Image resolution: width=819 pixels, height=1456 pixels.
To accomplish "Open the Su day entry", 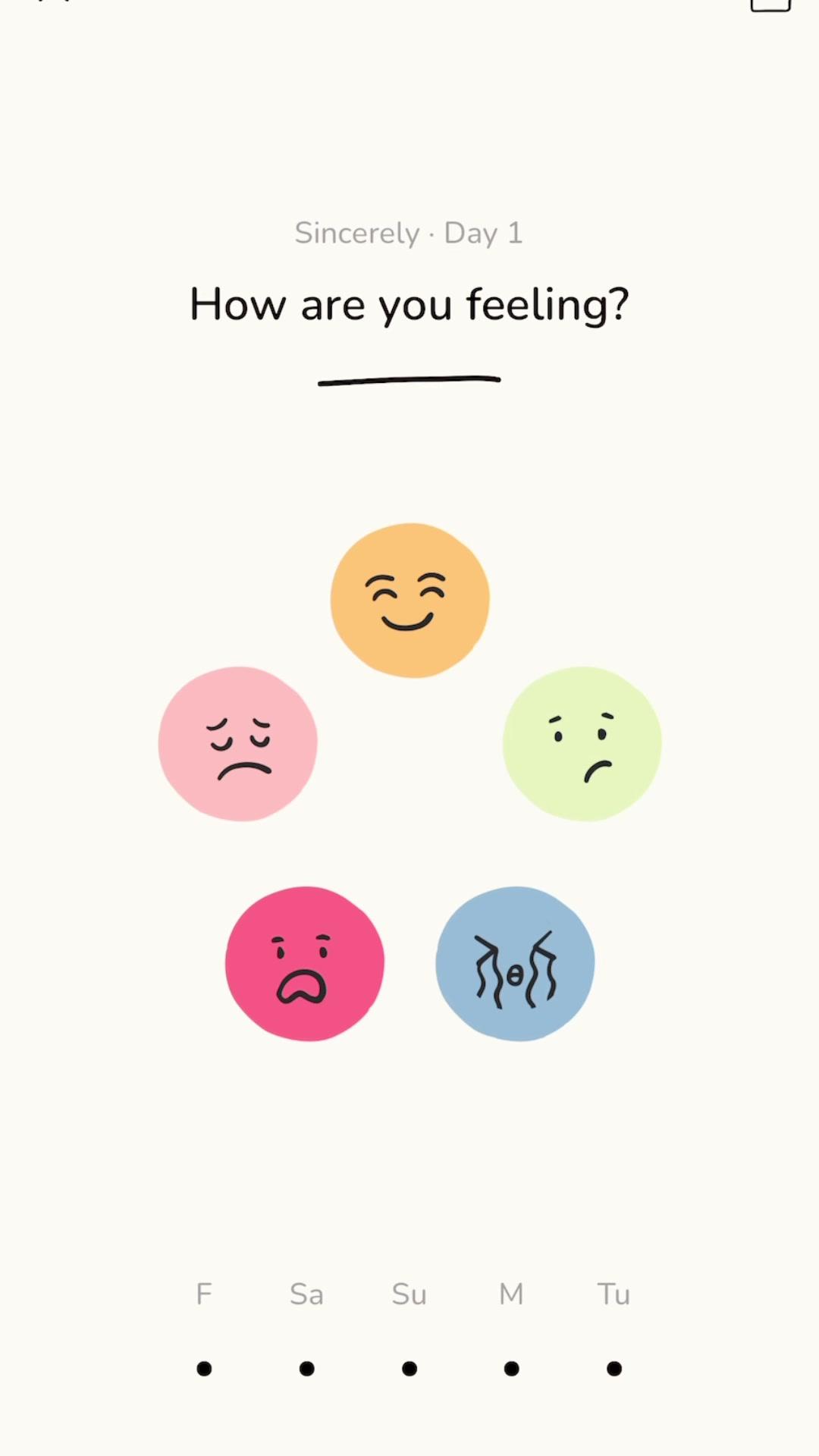I will click(409, 1294).
